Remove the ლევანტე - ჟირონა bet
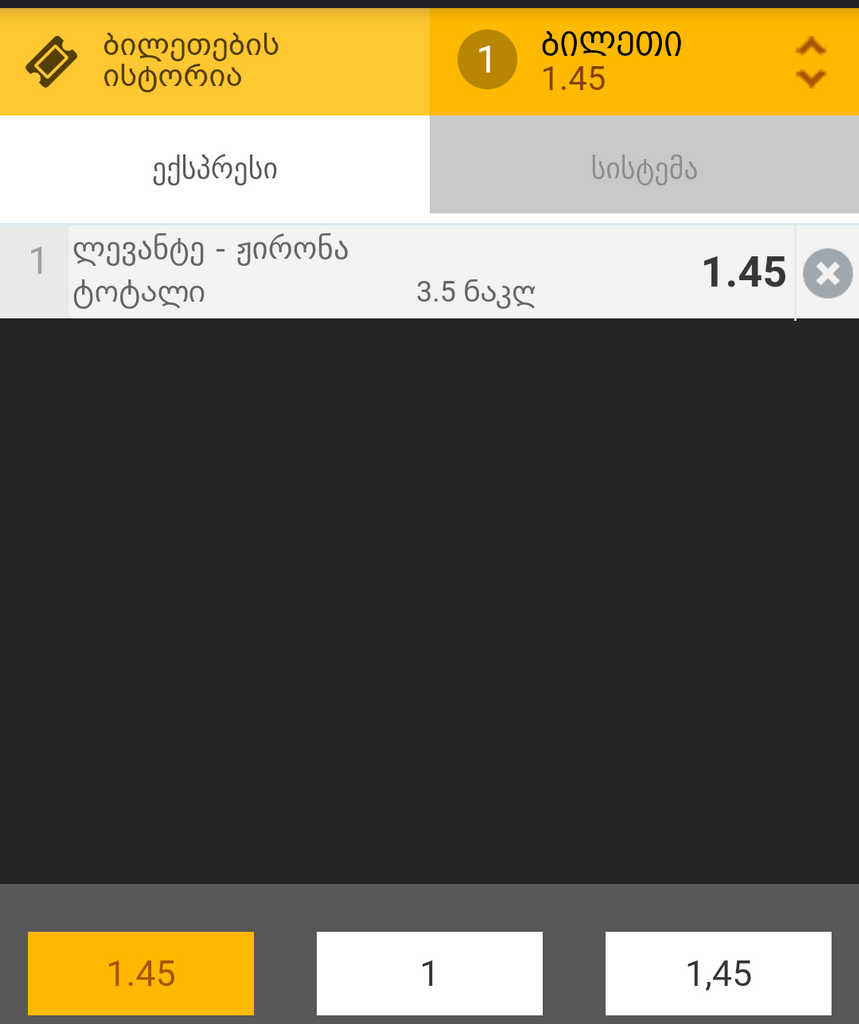The image size is (859, 1024). [x=827, y=273]
